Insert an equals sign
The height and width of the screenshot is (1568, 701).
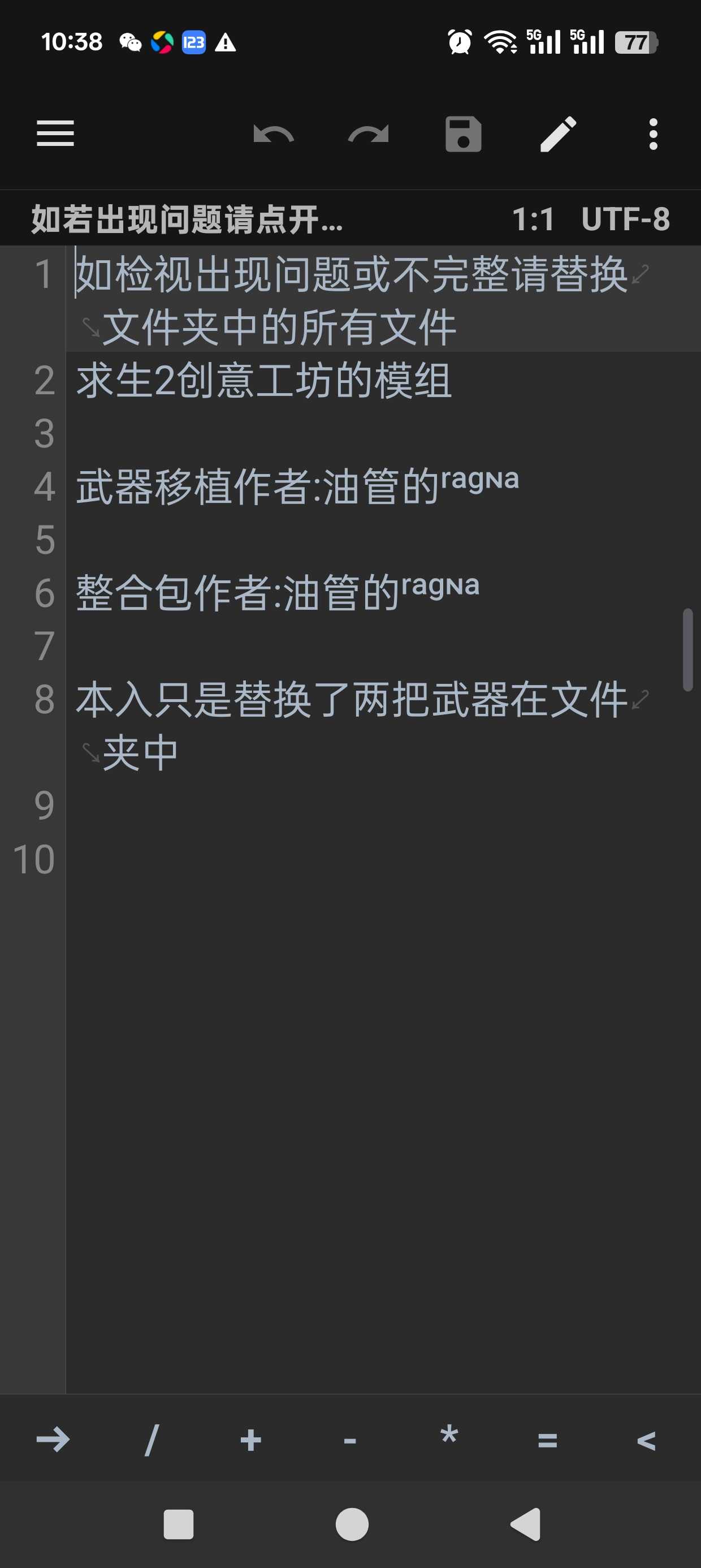click(547, 1440)
